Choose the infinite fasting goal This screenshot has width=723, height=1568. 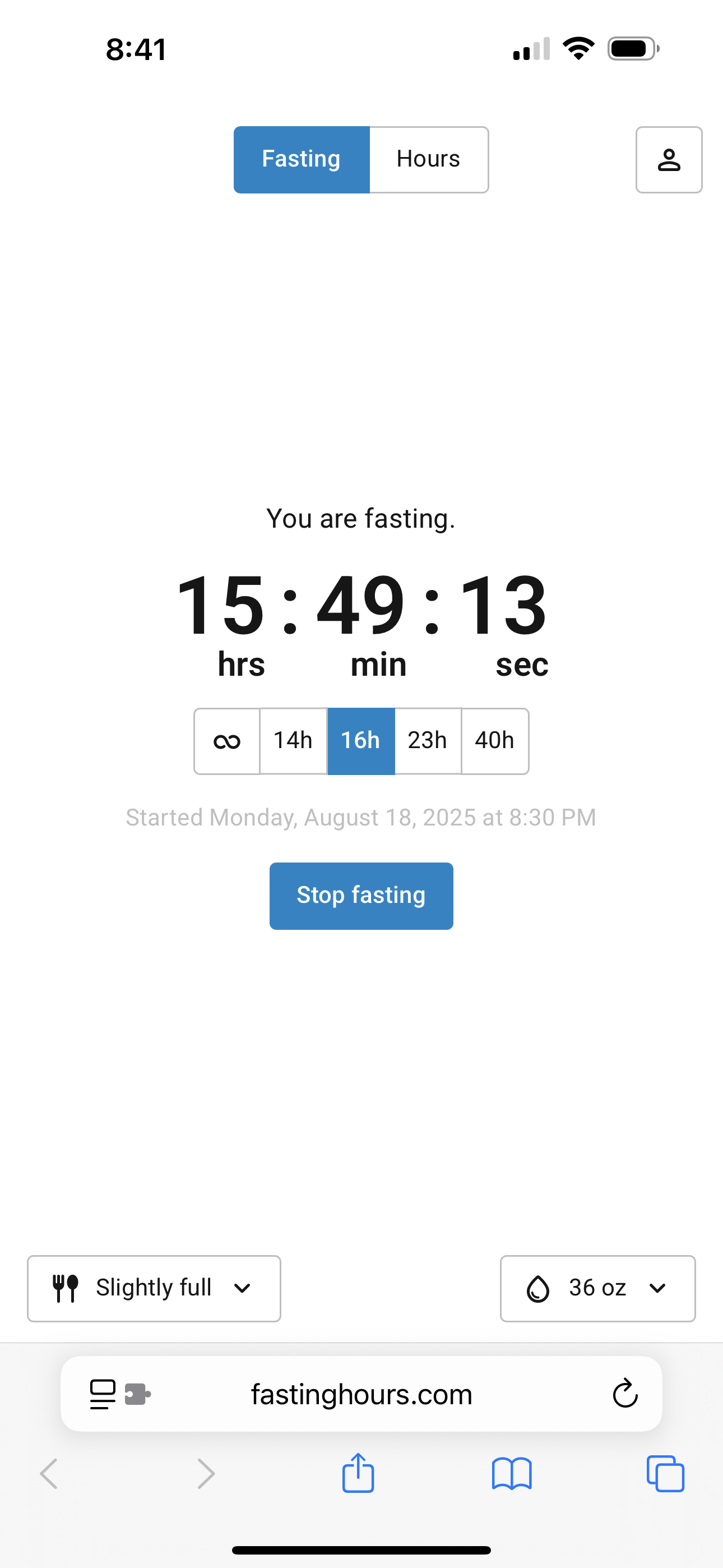click(227, 741)
